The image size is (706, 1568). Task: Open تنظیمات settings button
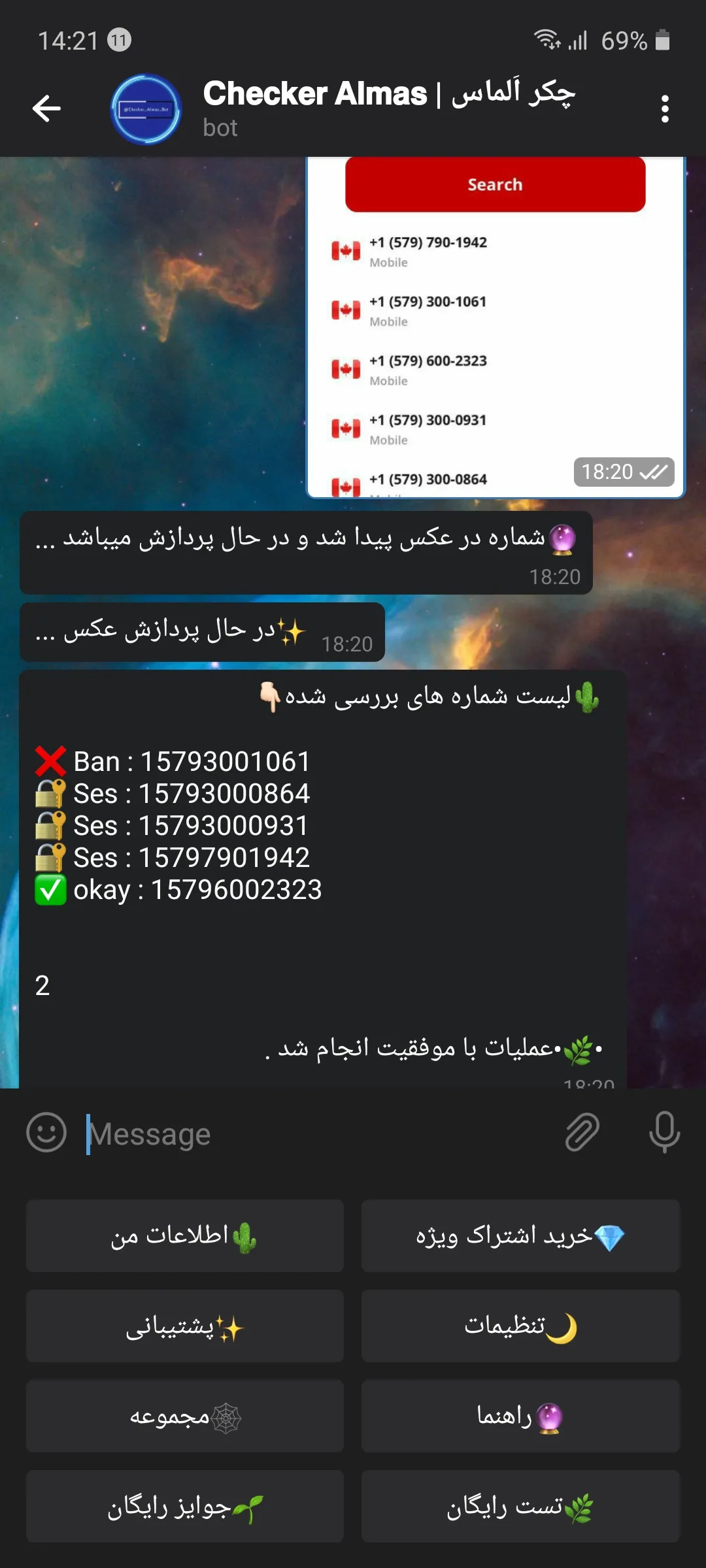click(x=520, y=1326)
